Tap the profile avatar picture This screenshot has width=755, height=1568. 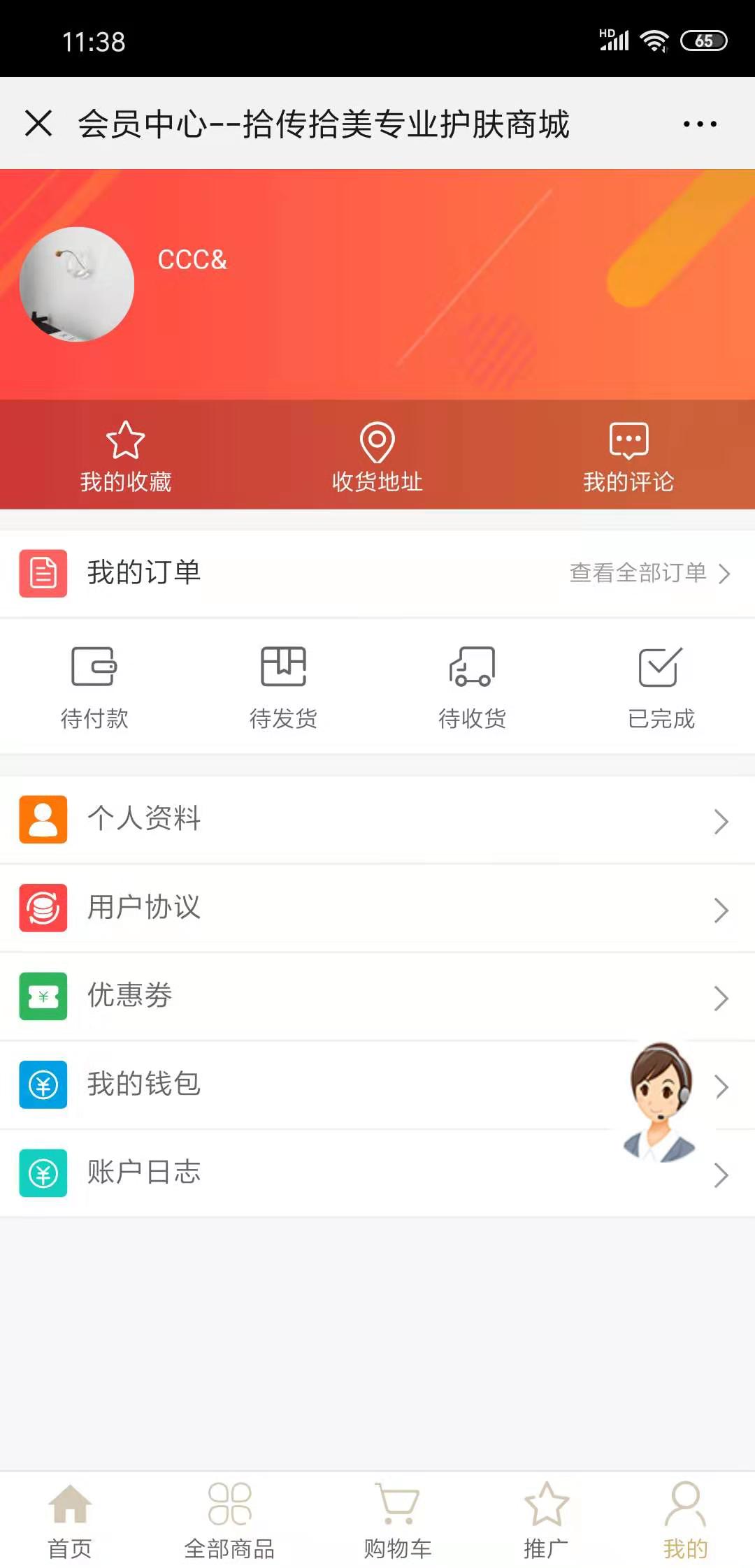(77, 284)
